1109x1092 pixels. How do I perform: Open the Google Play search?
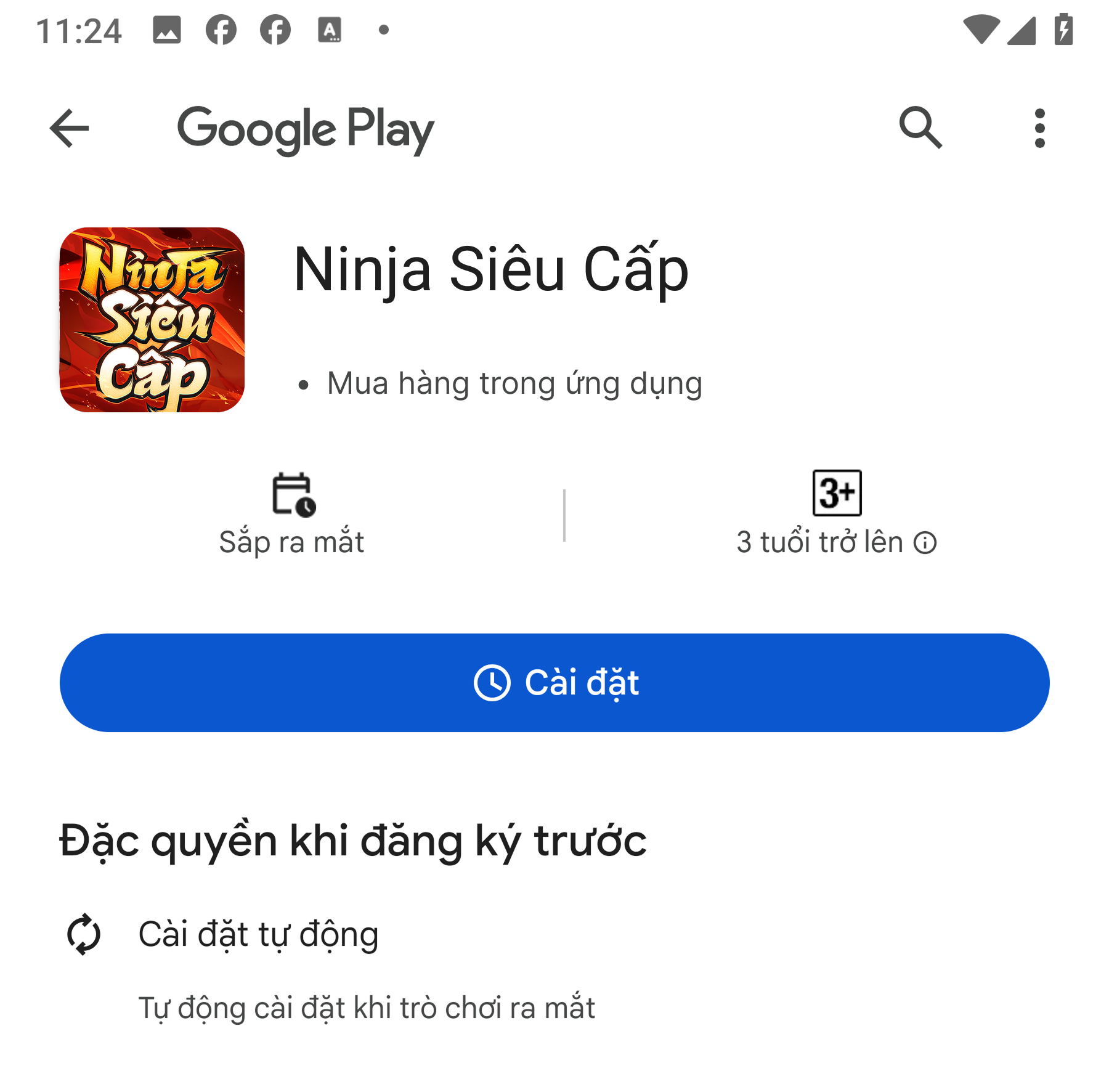click(920, 128)
